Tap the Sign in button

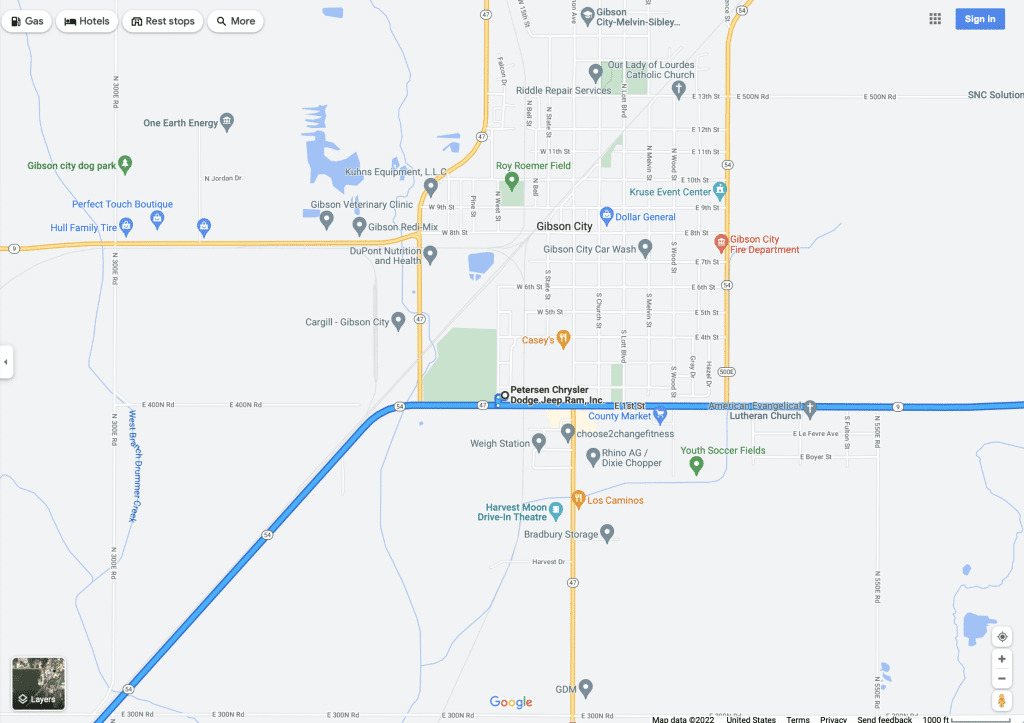coord(980,19)
